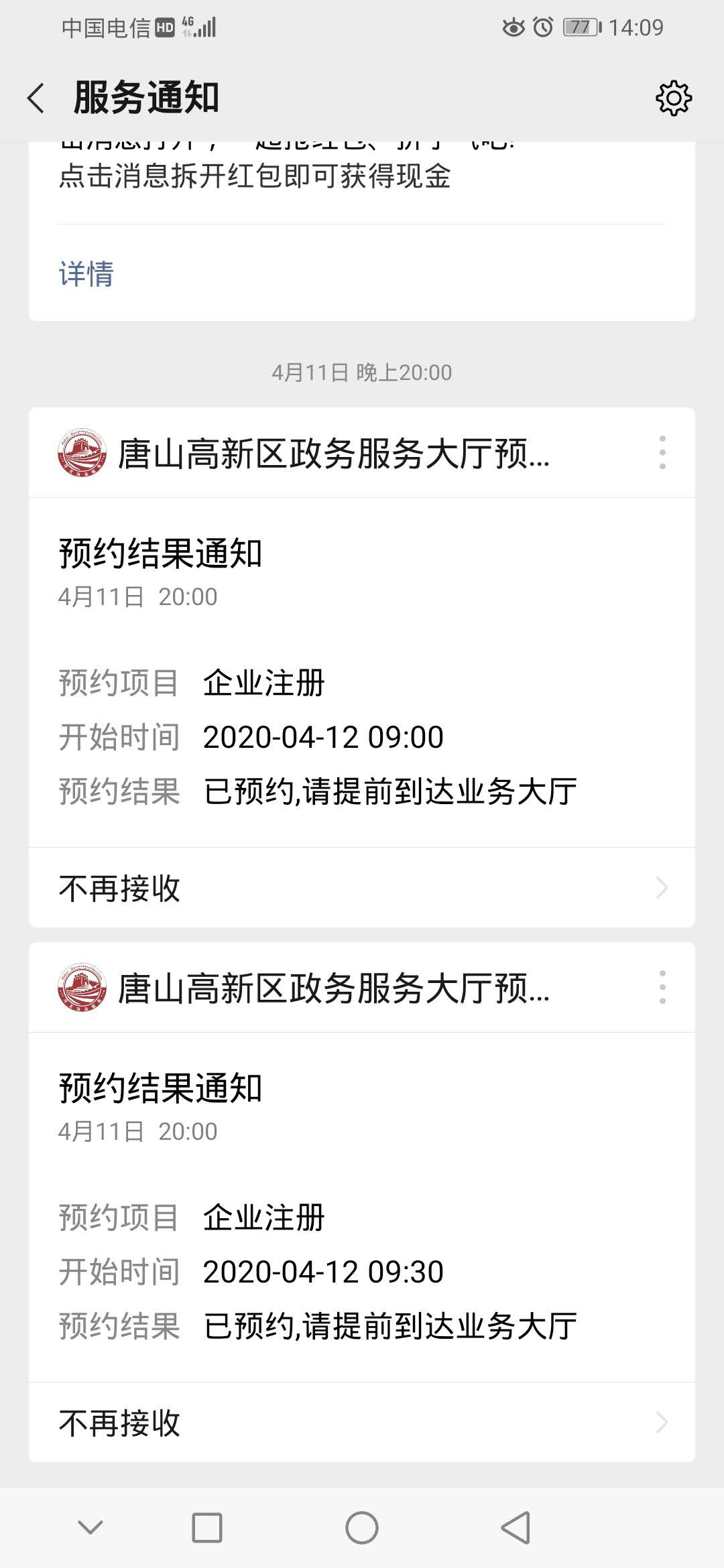Screen dimensions: 724x1568
Task: Open overflow menu on the 09:30 appointment card
Action: [662, 987]
